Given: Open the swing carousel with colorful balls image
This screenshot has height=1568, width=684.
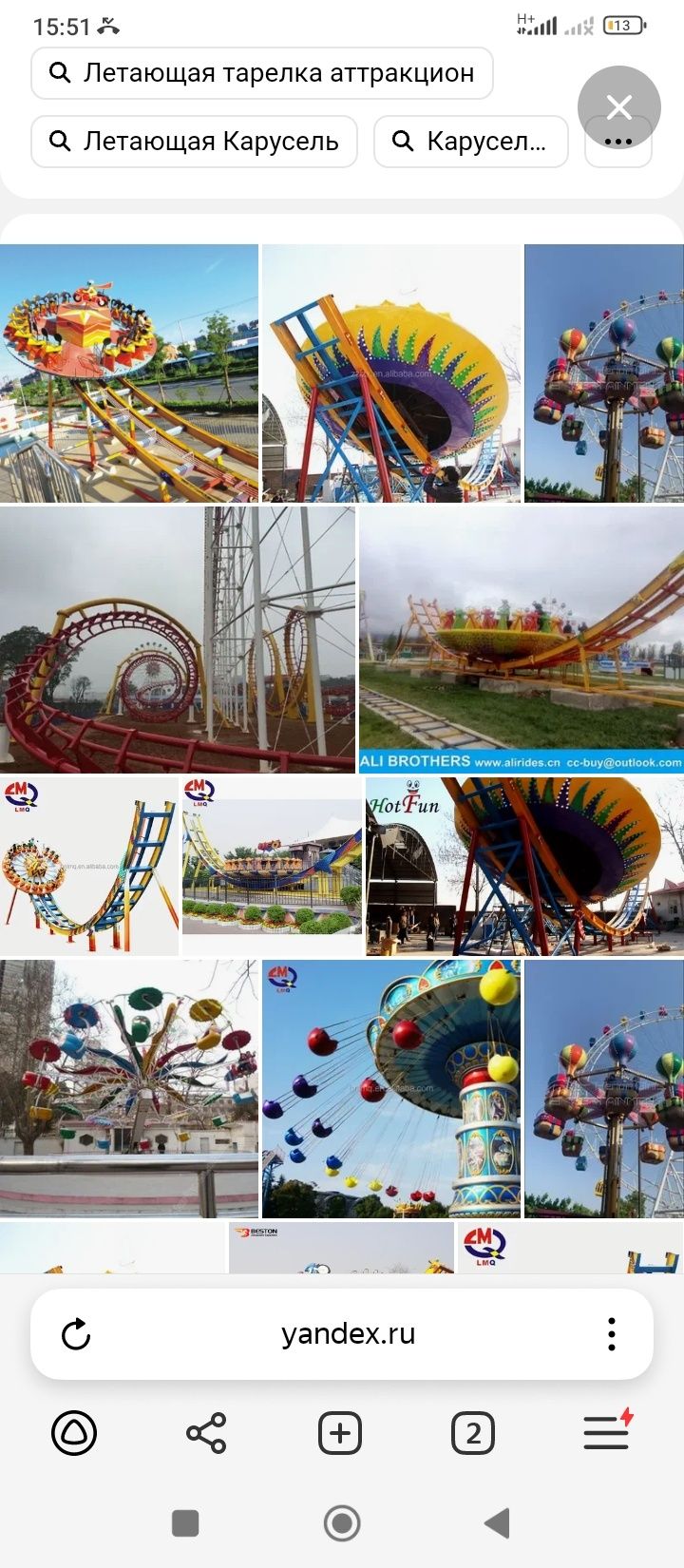Looking at the screenshot, I should coord(391,1088).
